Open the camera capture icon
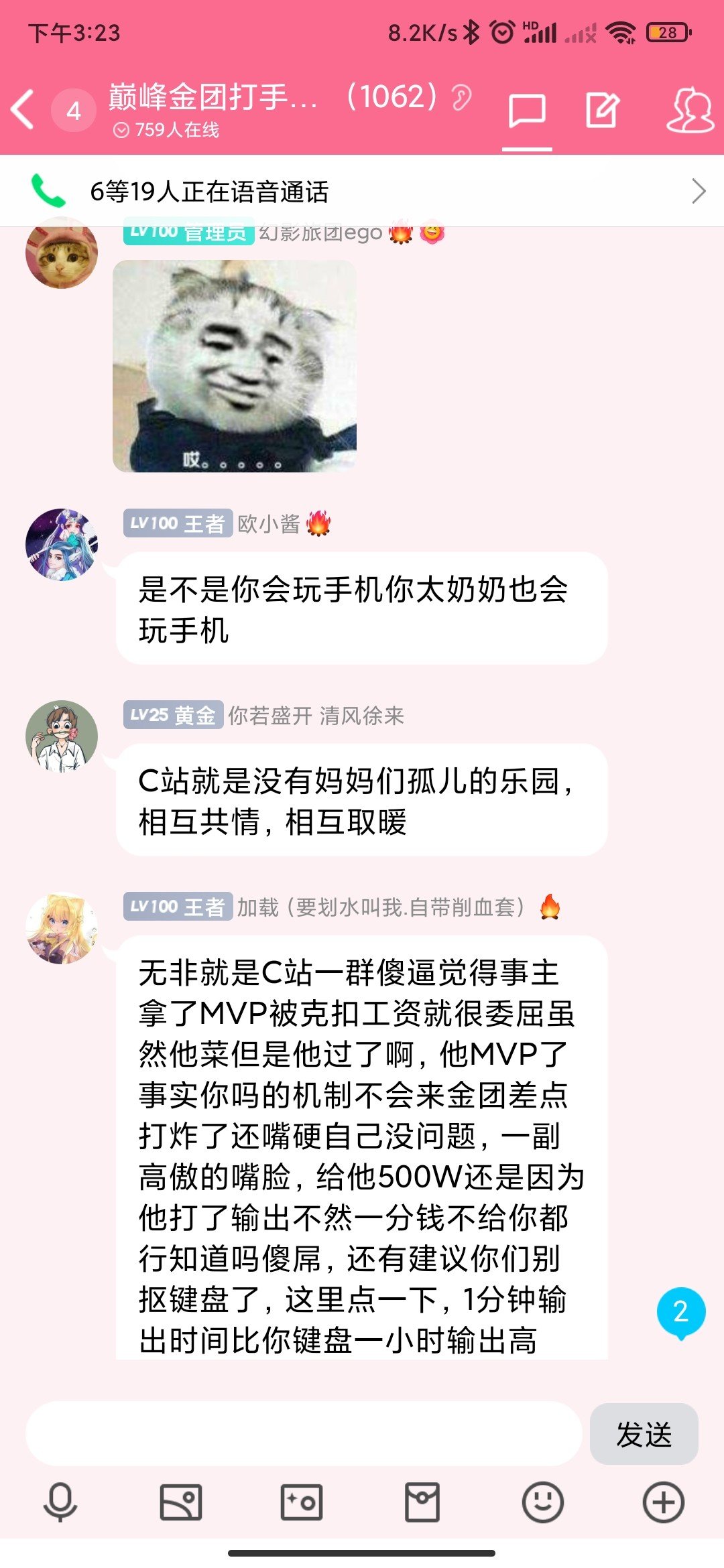This screenshot has width=724, height=1568. 302,1502
